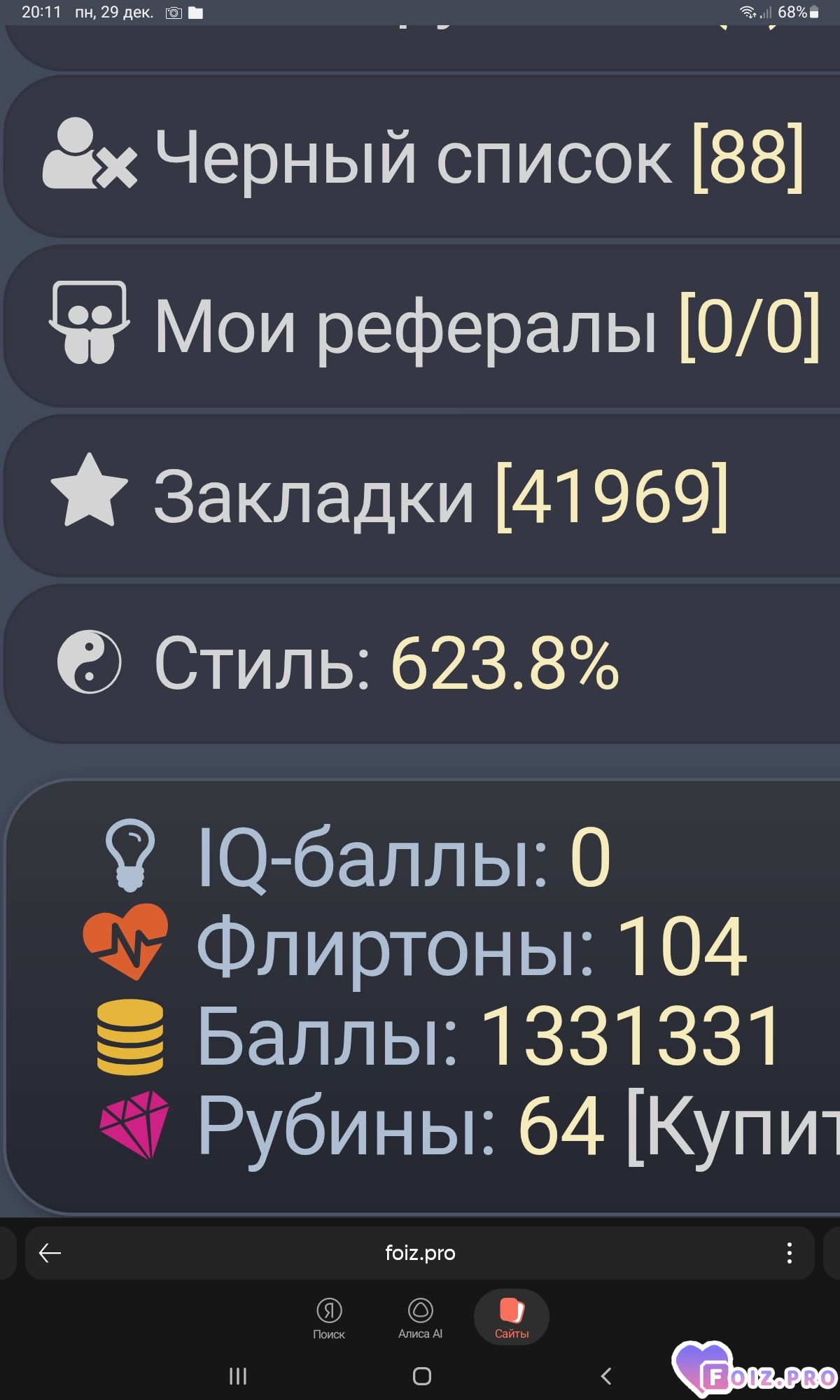Open Алиса AI tab

pyautogui.click(x=420, y=1317)
